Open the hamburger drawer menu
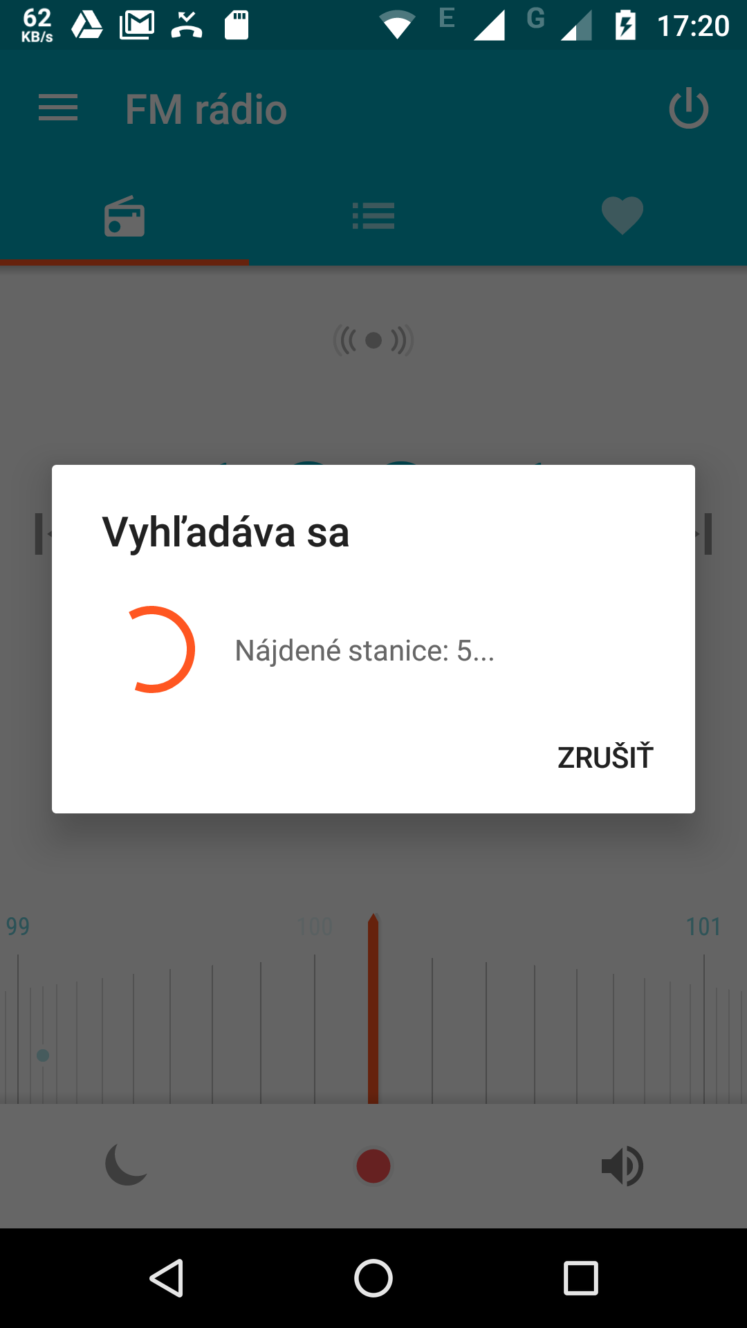This screenshot has height=1328, width=747. pos(58,109)
